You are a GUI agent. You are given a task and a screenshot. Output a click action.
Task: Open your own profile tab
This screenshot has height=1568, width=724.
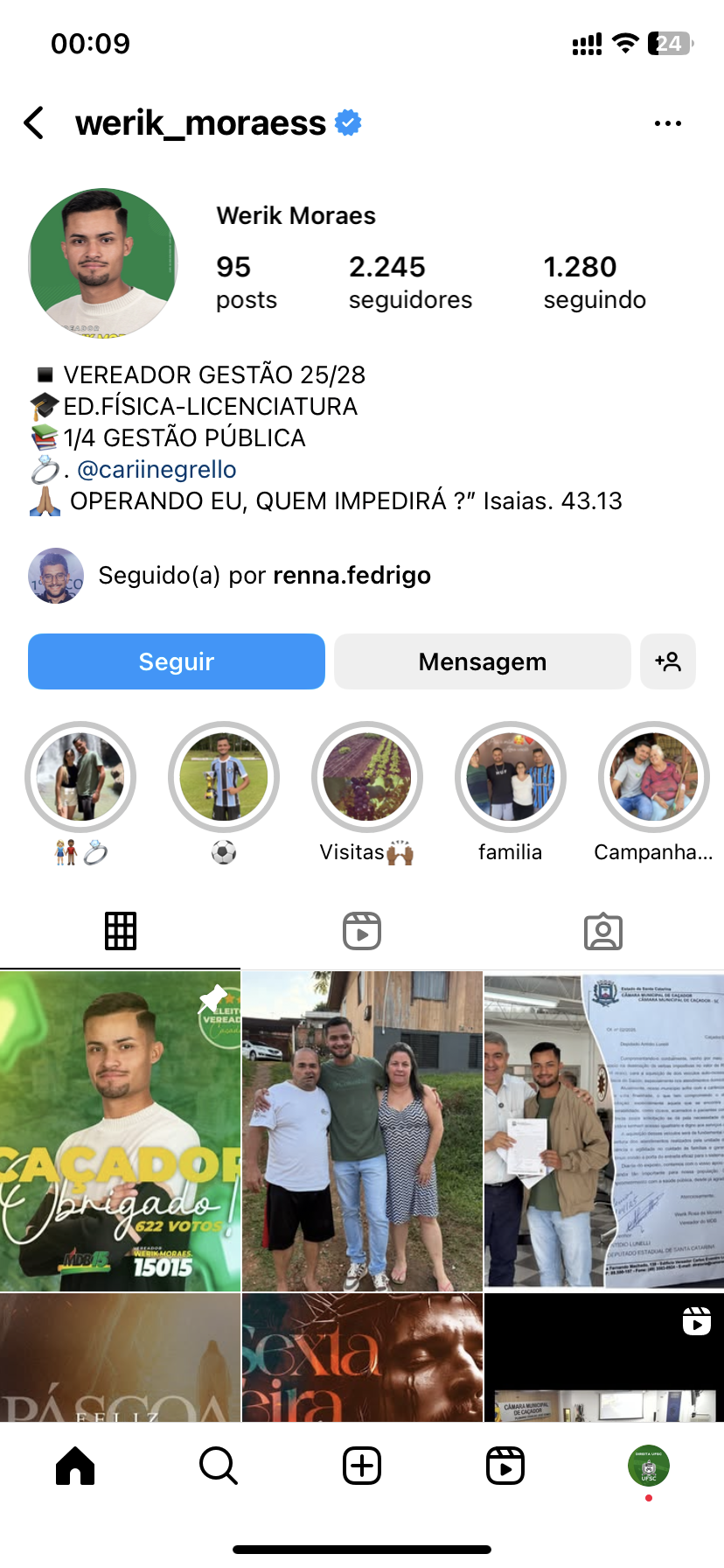point(648,1466)
